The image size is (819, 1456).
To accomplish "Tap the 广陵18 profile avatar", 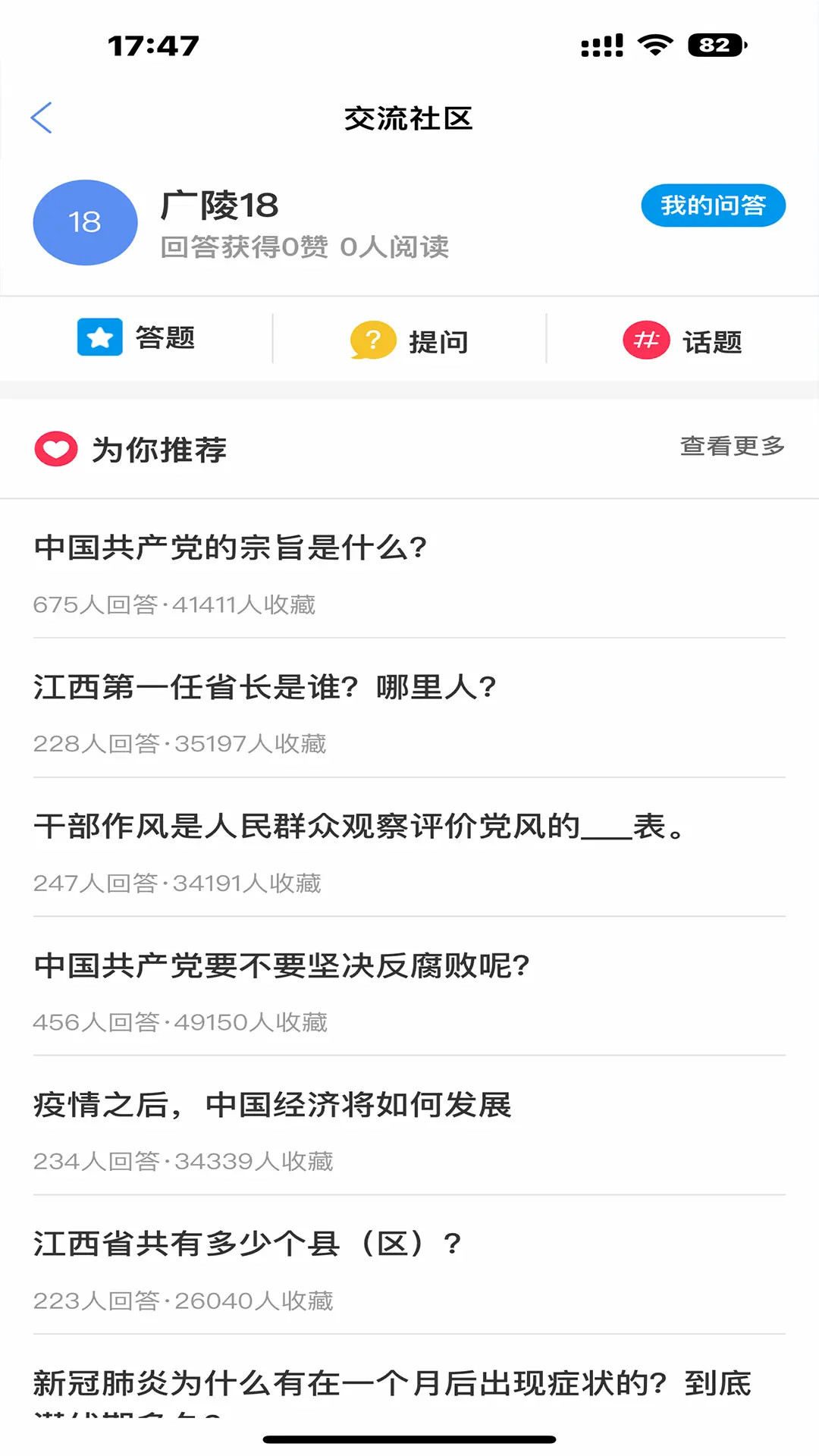I will point(85,222).
